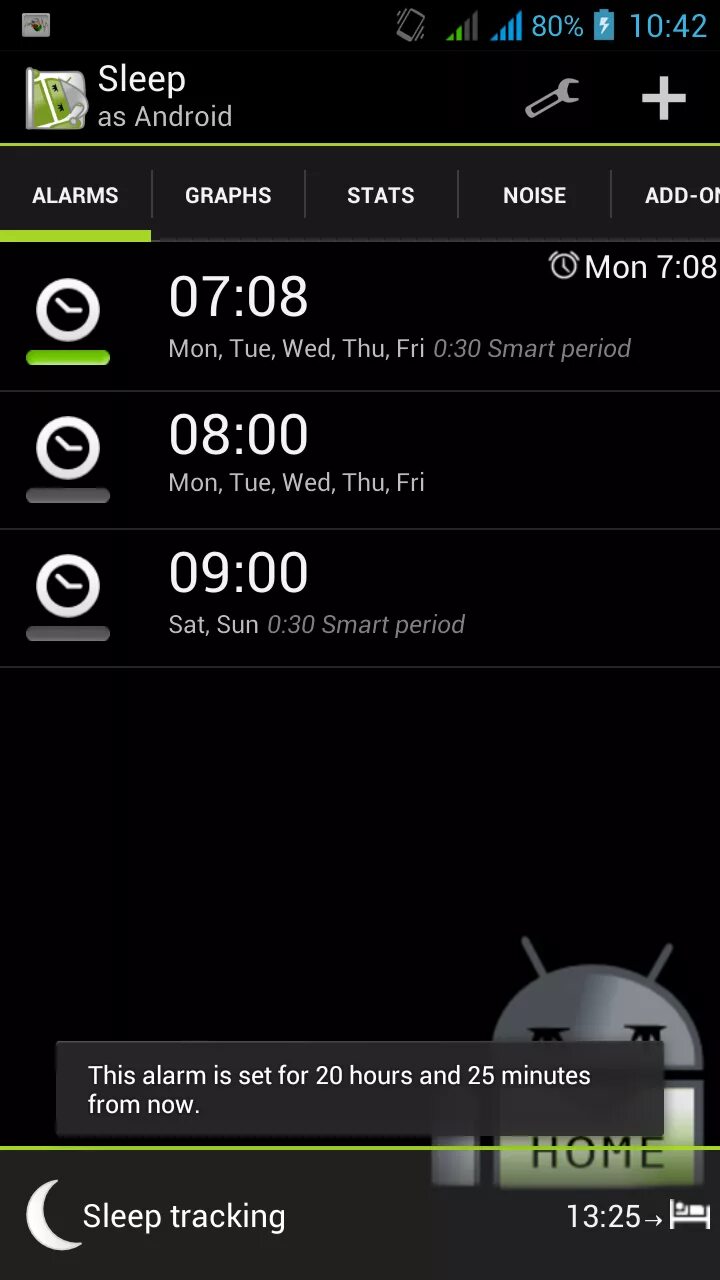Select the Alarms tab
The width and height of the screenshot is (720, 1280).
coord(75,195)
